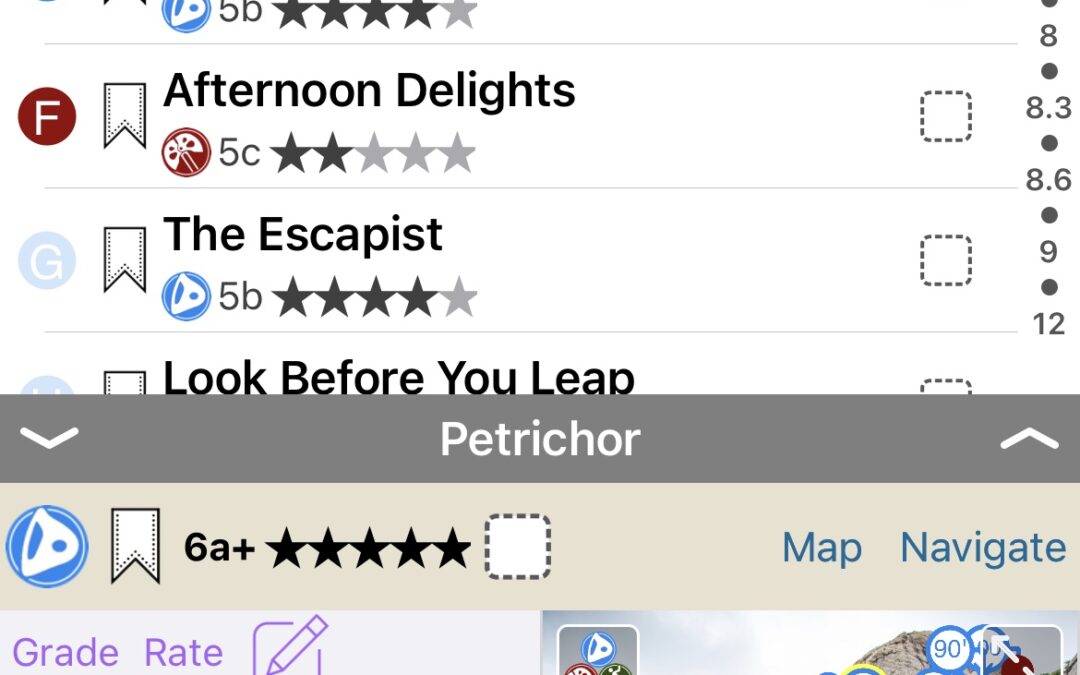This screenshot has width=1080, height=675.
Task: Open the Afternoon Delights route
Action: [369, 92]
